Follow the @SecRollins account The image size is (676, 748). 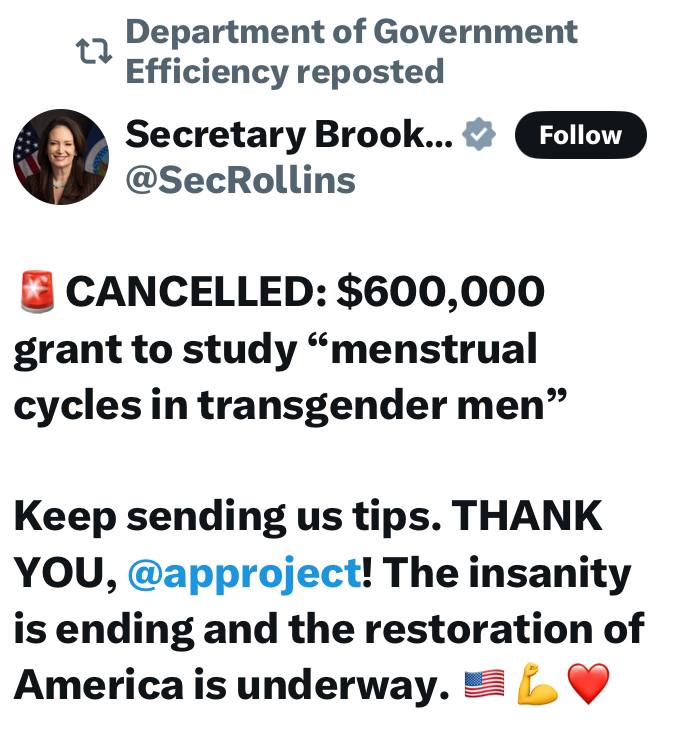[580, 135]
